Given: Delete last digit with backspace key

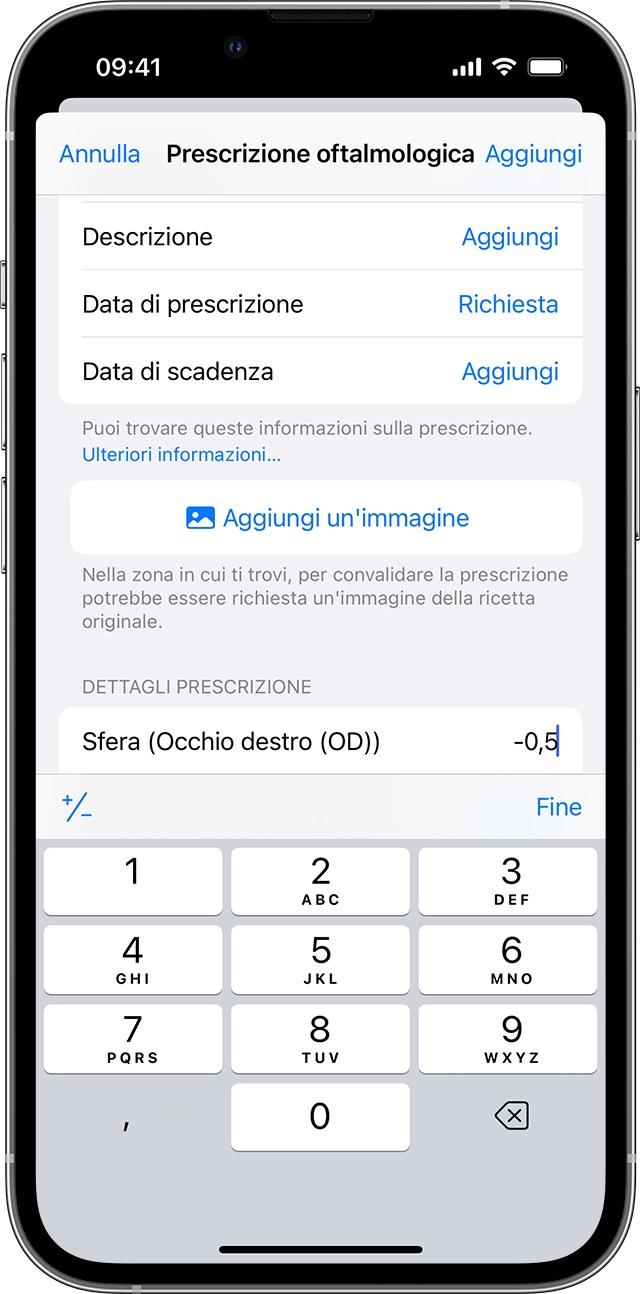Looking at the screenshot, I should (511, 1117).
